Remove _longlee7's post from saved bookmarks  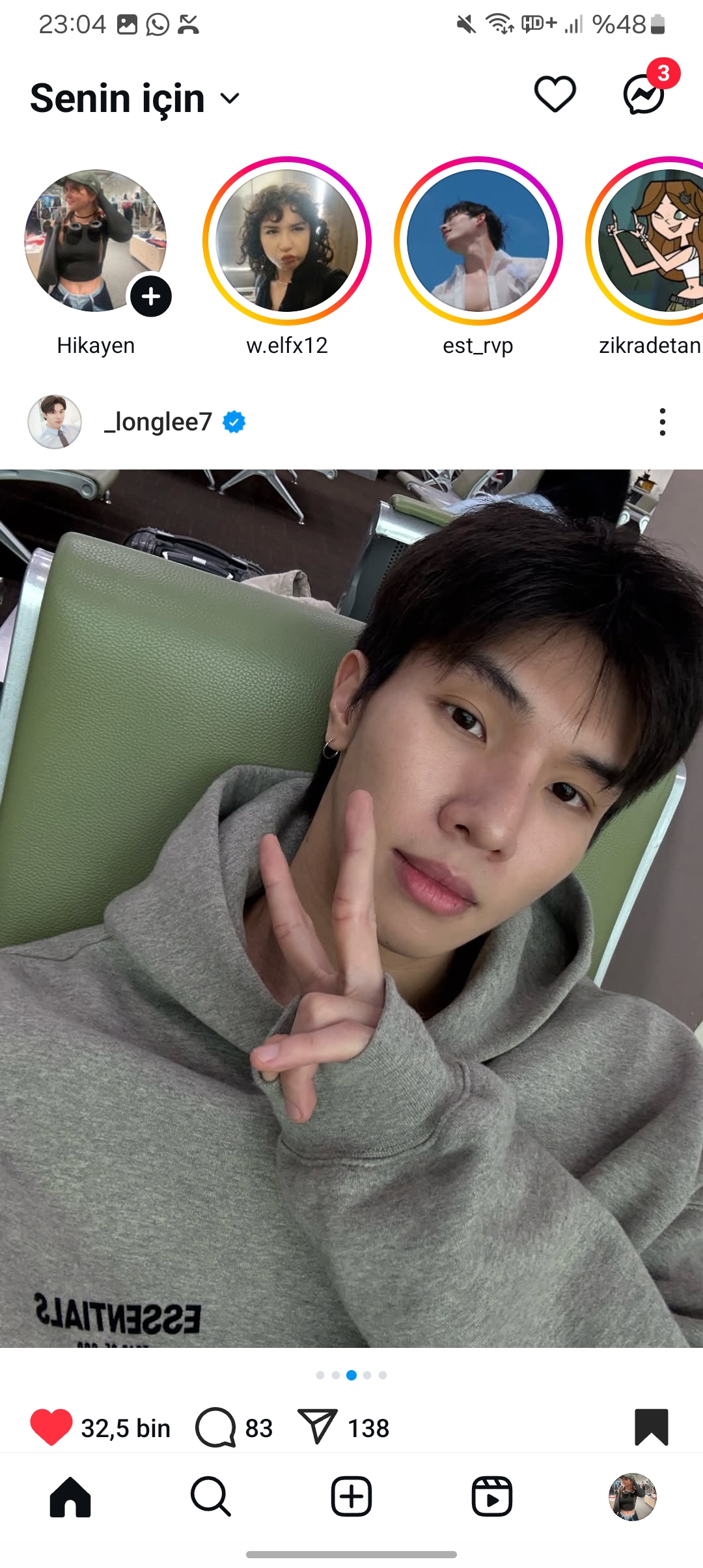(x=651, y=1427)
